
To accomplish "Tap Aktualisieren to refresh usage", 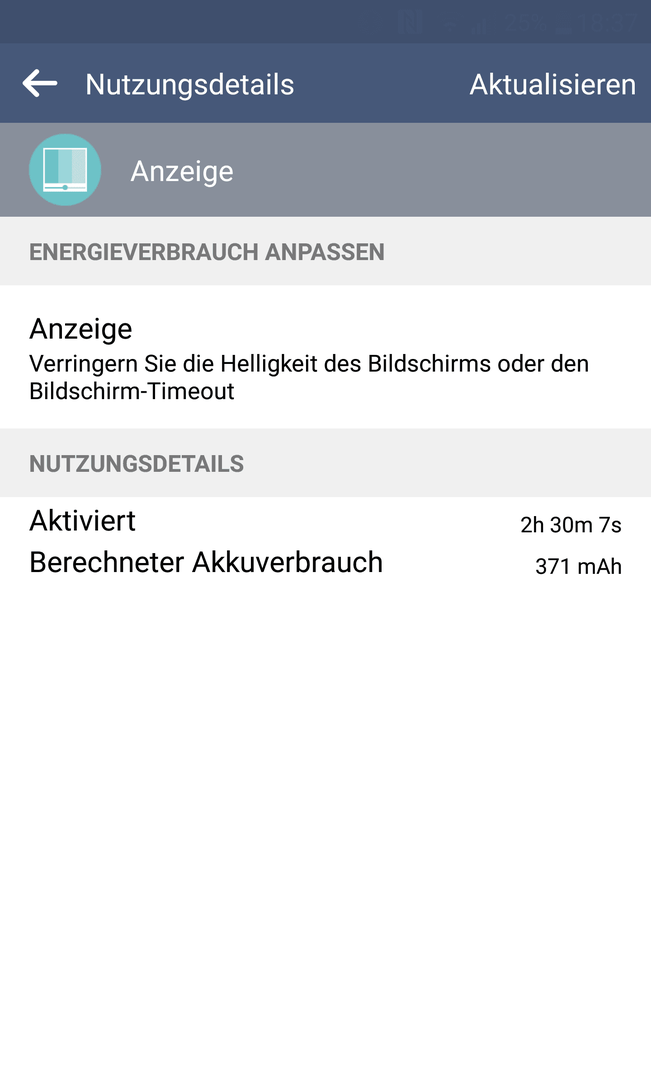I will coord(552,84).
